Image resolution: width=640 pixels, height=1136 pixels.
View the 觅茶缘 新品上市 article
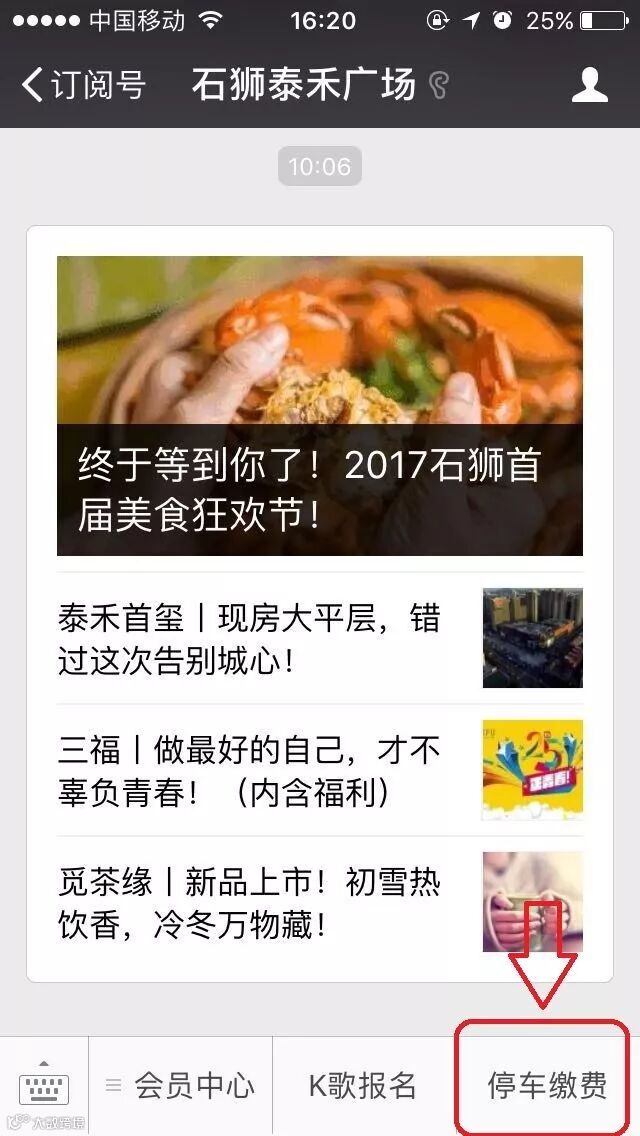tap(319, 902)
